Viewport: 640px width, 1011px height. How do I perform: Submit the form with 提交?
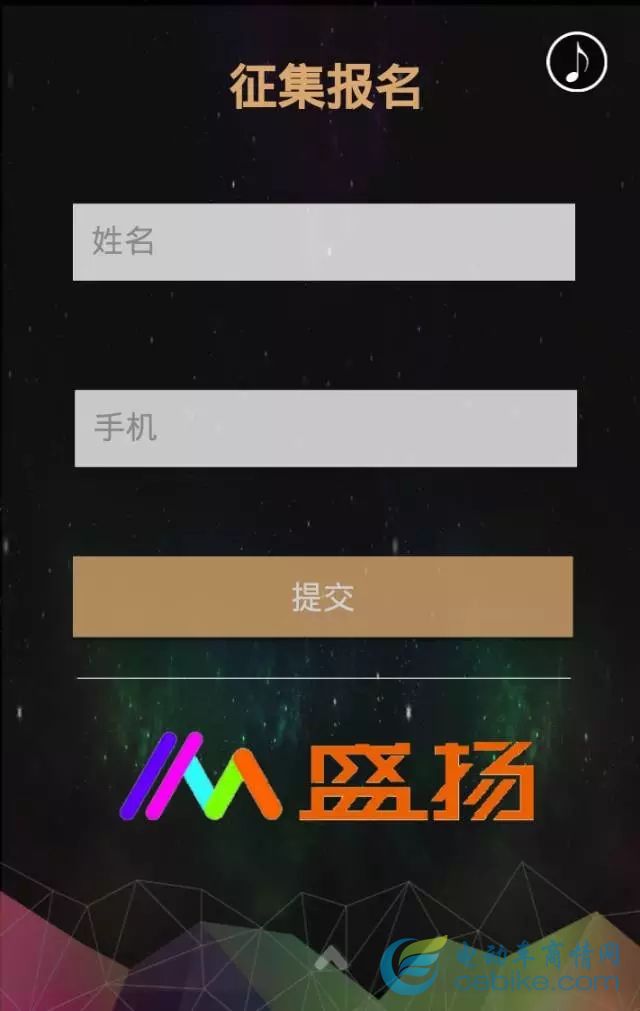pyautogui.click(x=322, y=597)
